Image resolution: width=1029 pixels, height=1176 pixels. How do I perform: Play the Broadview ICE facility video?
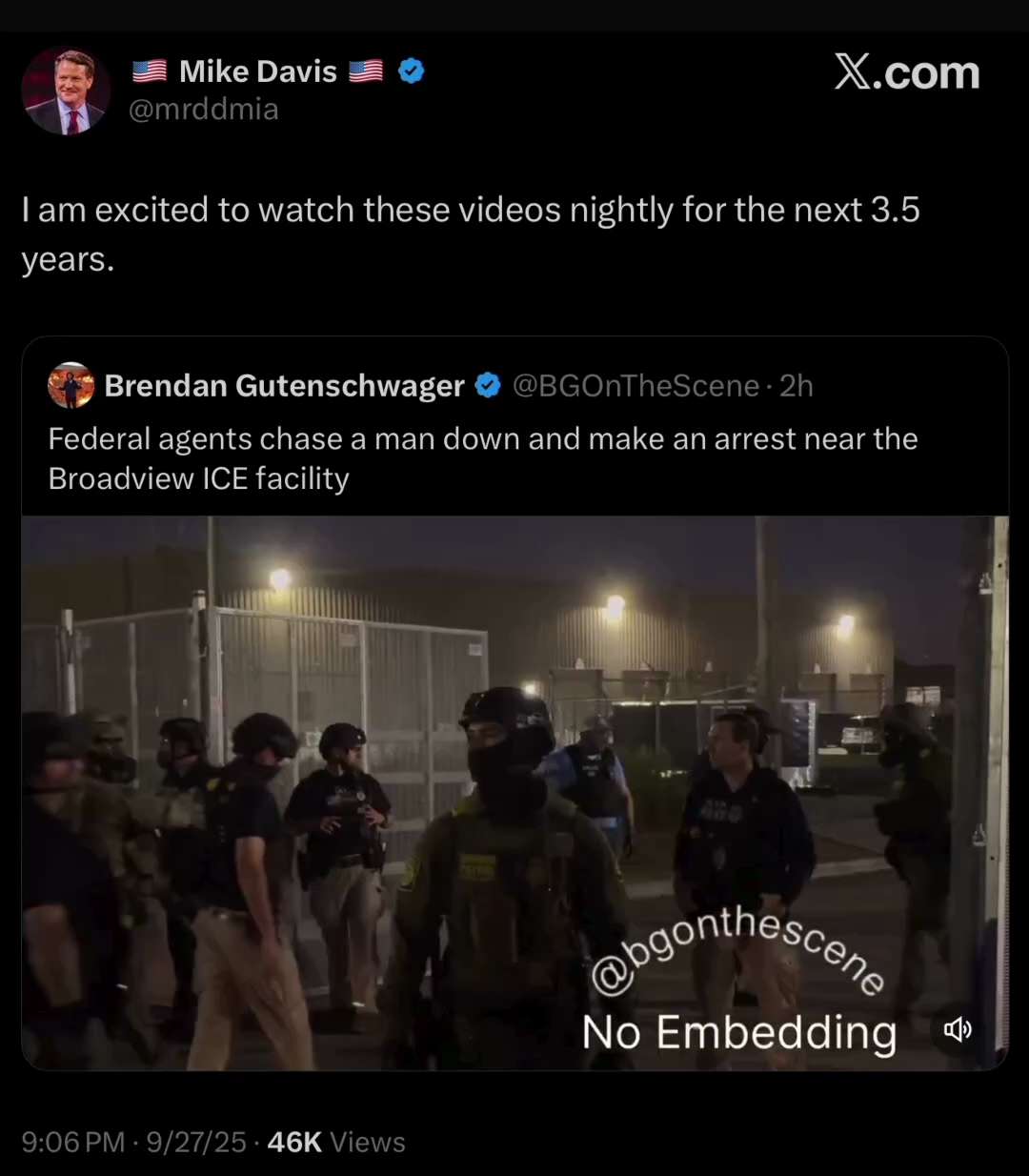(x=514, y=791)
